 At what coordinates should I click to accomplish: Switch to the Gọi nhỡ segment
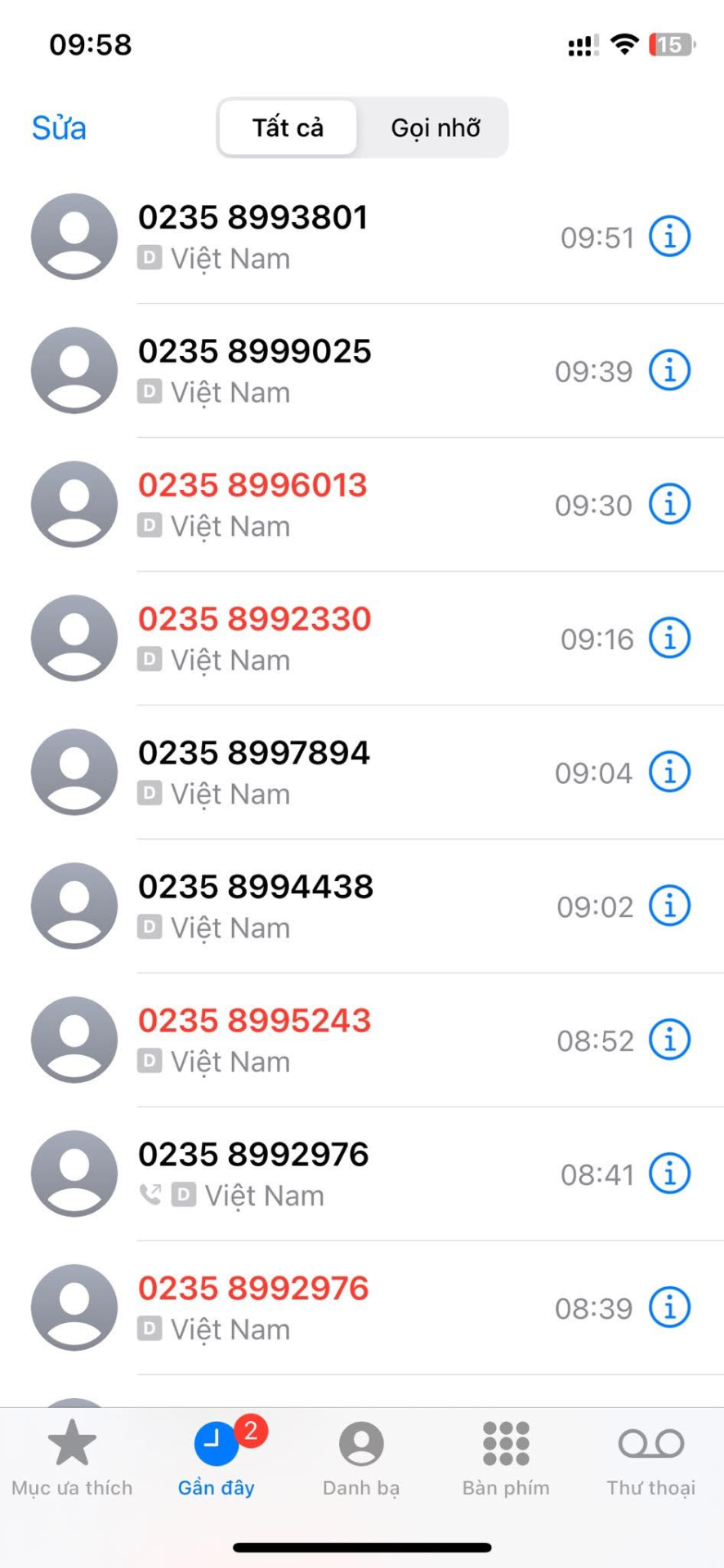click(x=435, y=128)
